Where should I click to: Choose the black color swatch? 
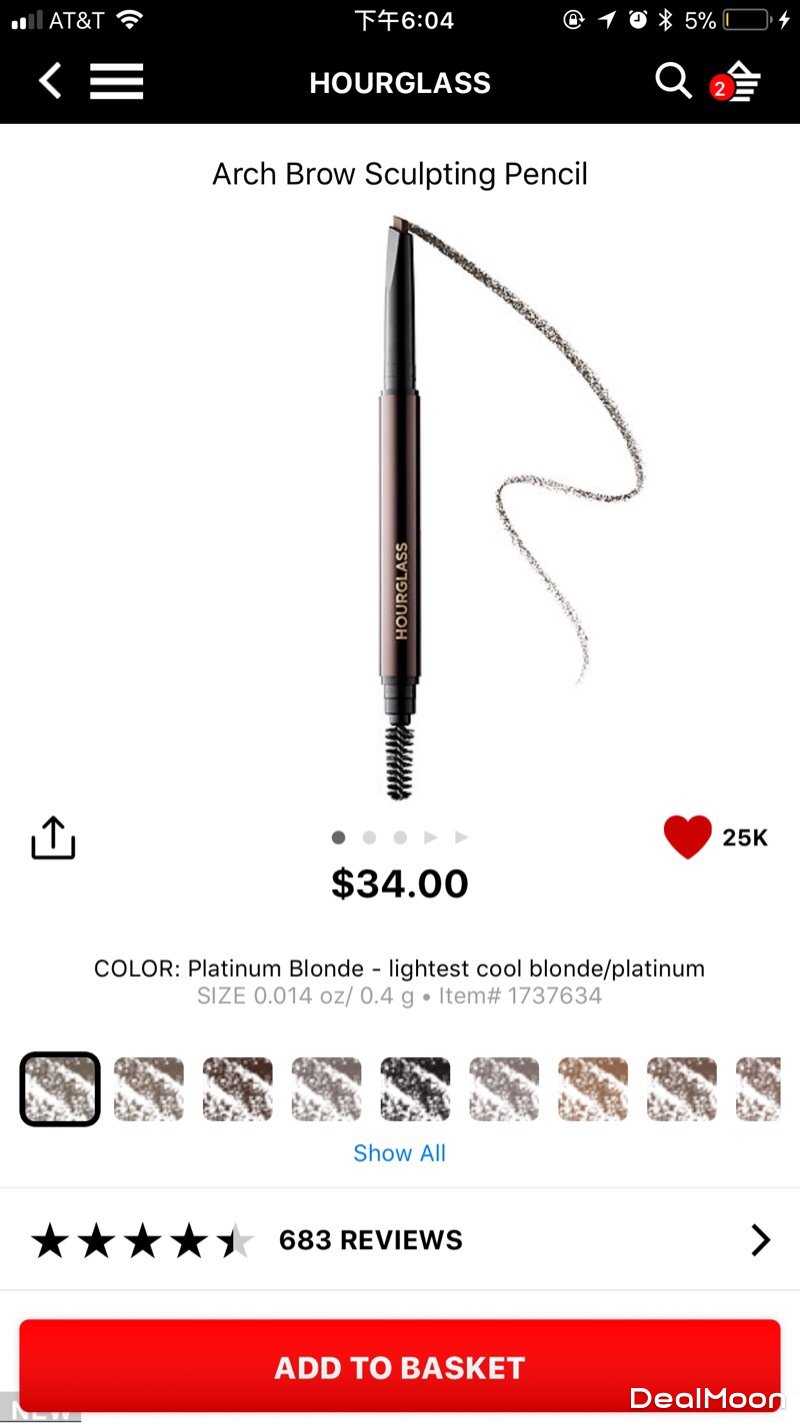pyautogui.click(x=415, y=1089)
